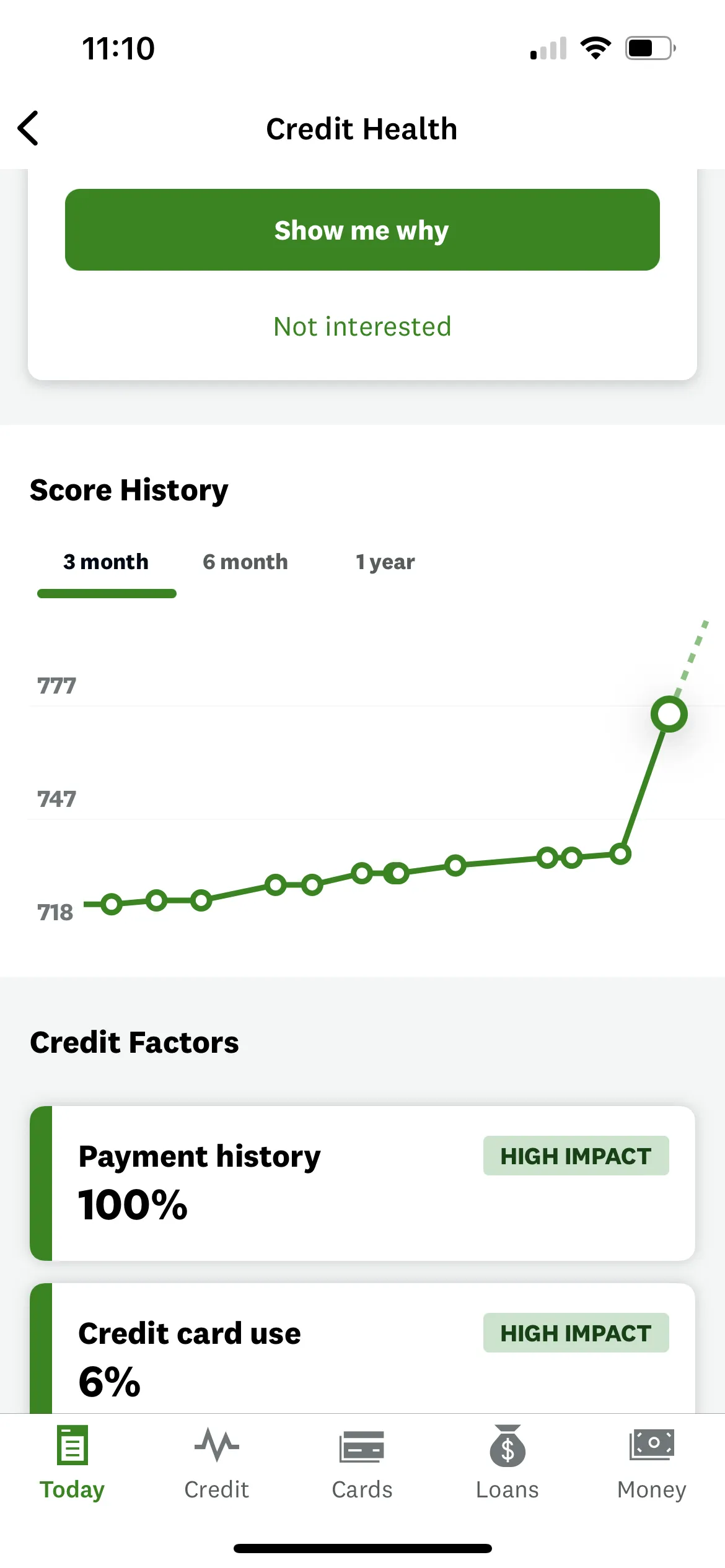This screenshot has width=725, height=1568.
Task: Switch to the Money tab
Action: coord(652,1461)
